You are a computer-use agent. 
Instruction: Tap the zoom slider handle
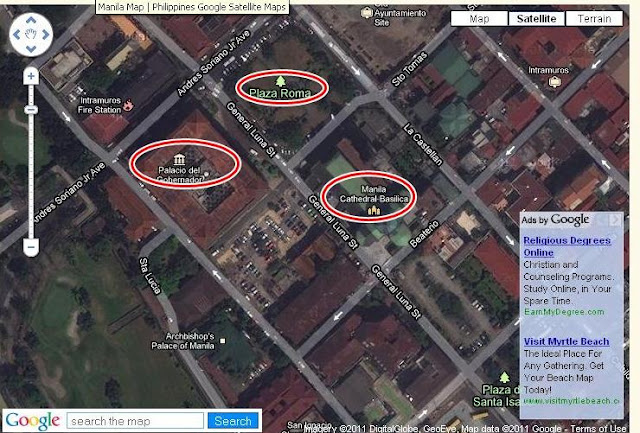(31, 108)
